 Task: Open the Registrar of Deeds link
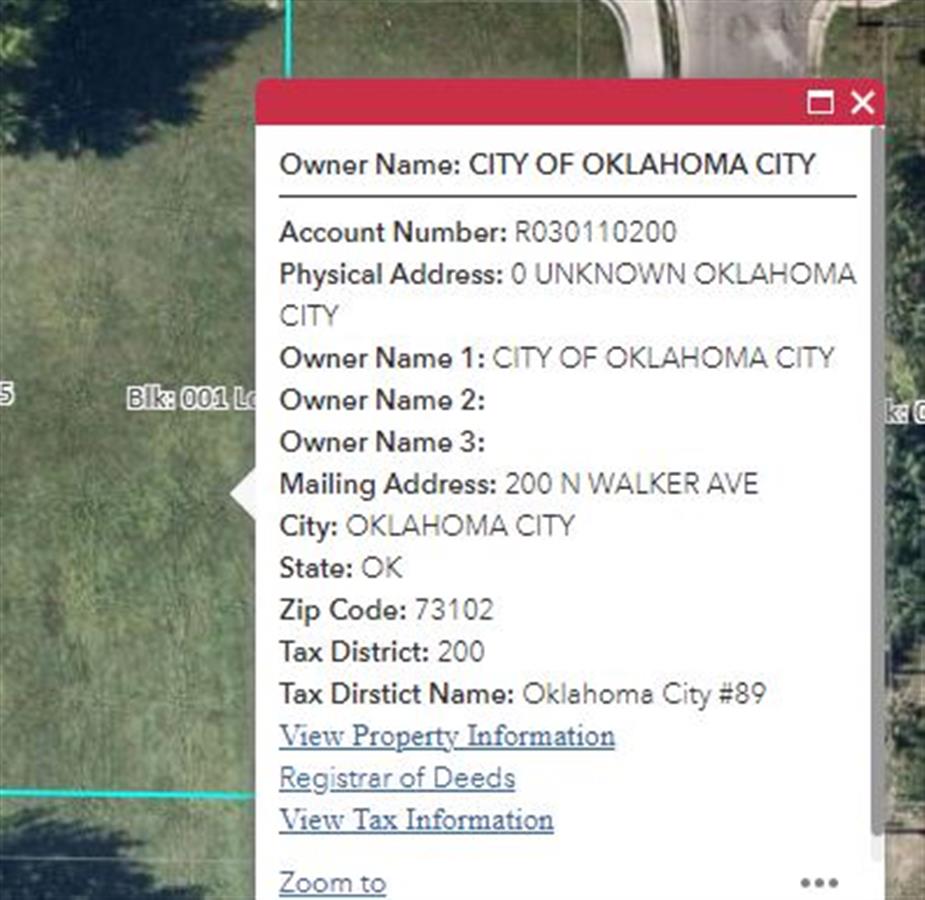pos(397,778)
